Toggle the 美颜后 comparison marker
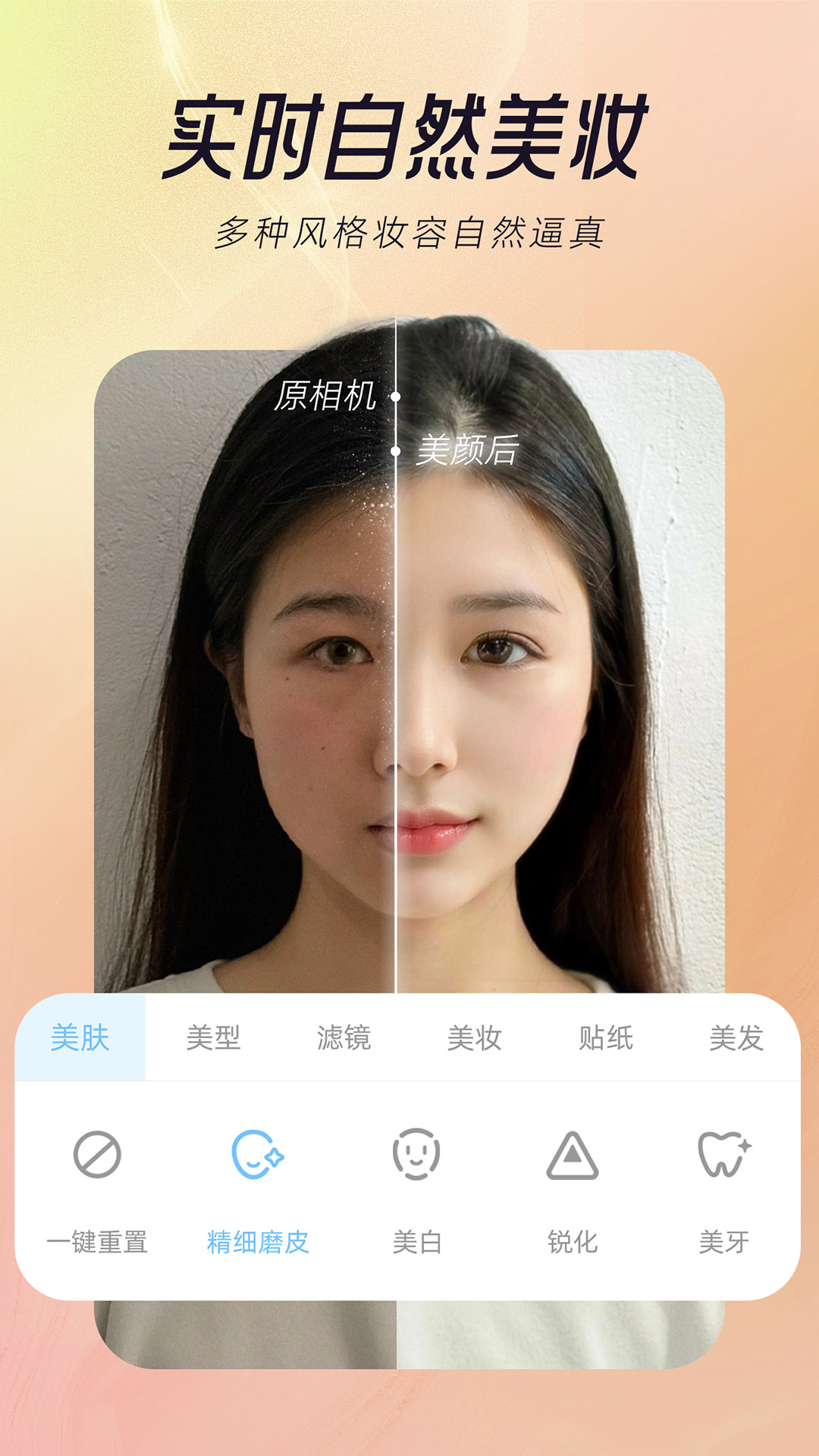This screenshot has width=819, height=1456. tap(469, 449)
